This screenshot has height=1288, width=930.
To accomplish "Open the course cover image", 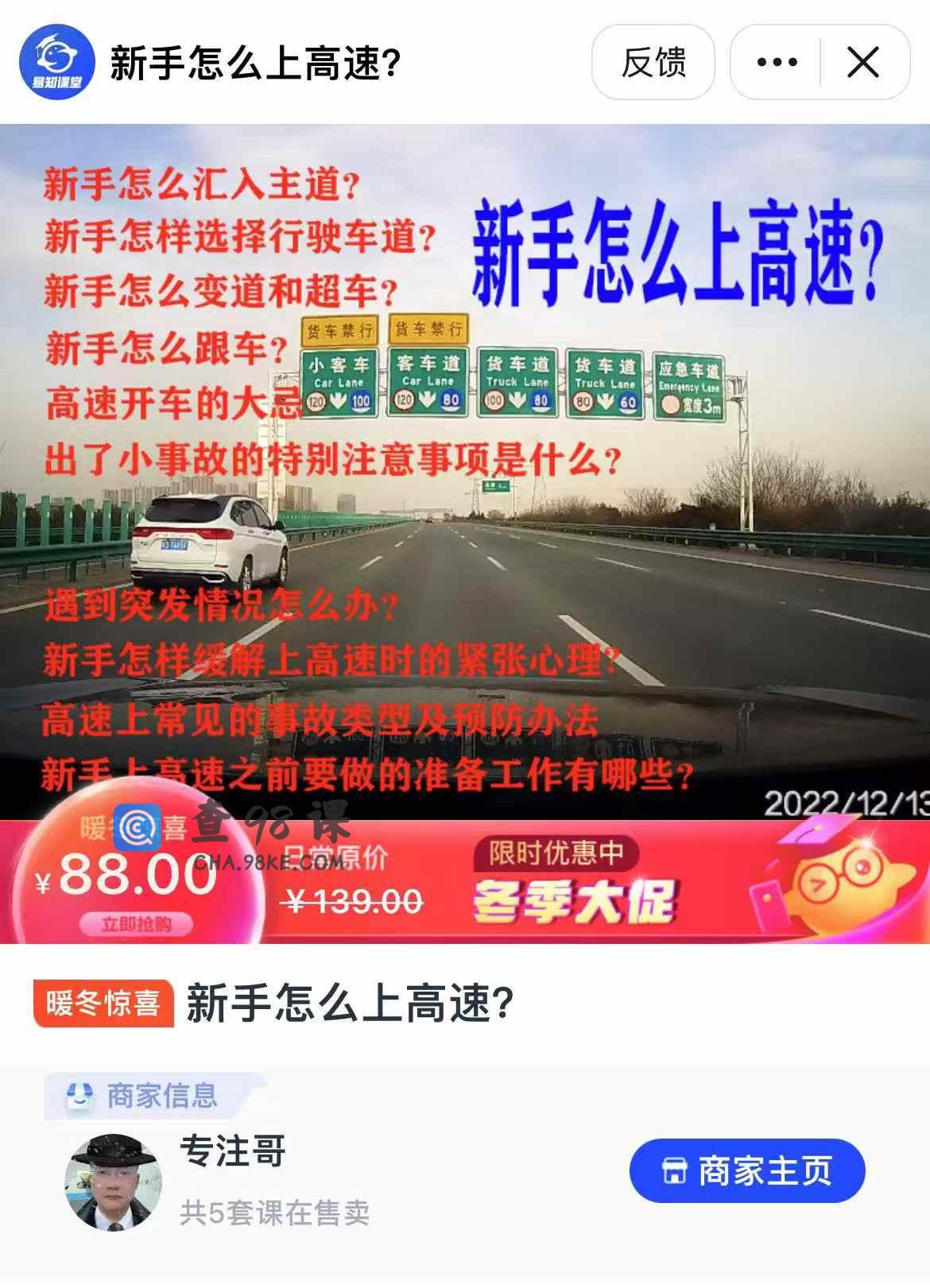I will point(465,469).
